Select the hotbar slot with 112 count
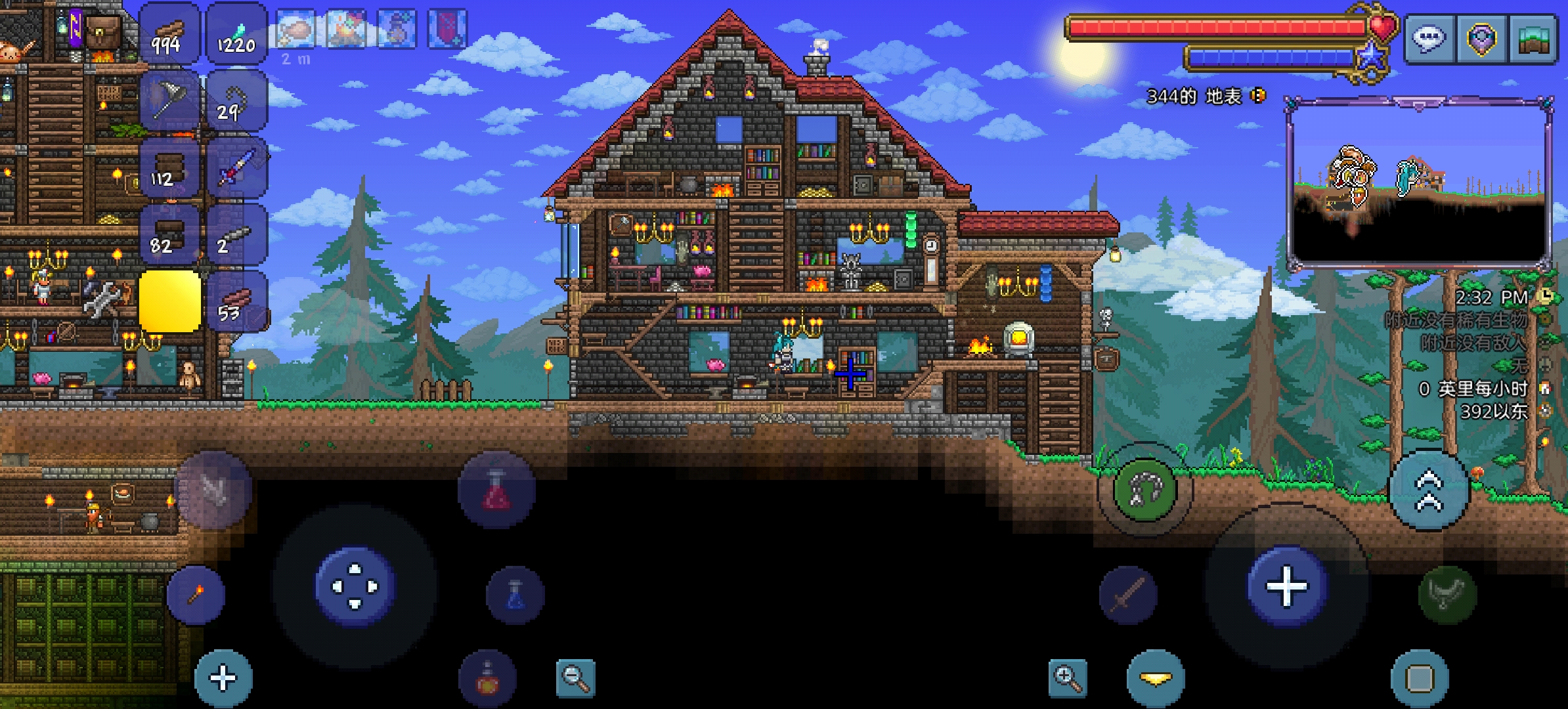Viewport: 1568px width, 709px height. [x=169, y=169]
